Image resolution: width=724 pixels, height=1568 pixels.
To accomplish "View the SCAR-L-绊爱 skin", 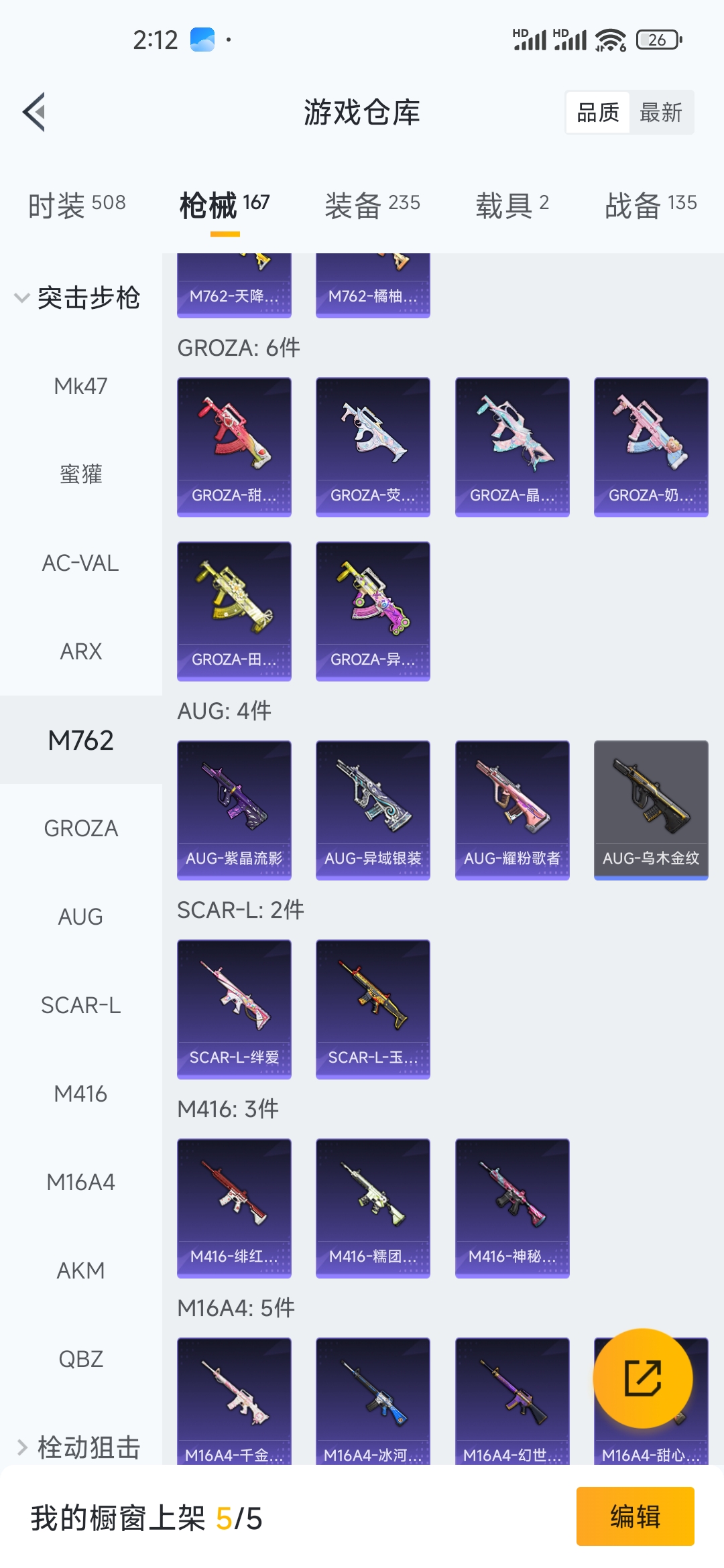I will point(234,1008).
